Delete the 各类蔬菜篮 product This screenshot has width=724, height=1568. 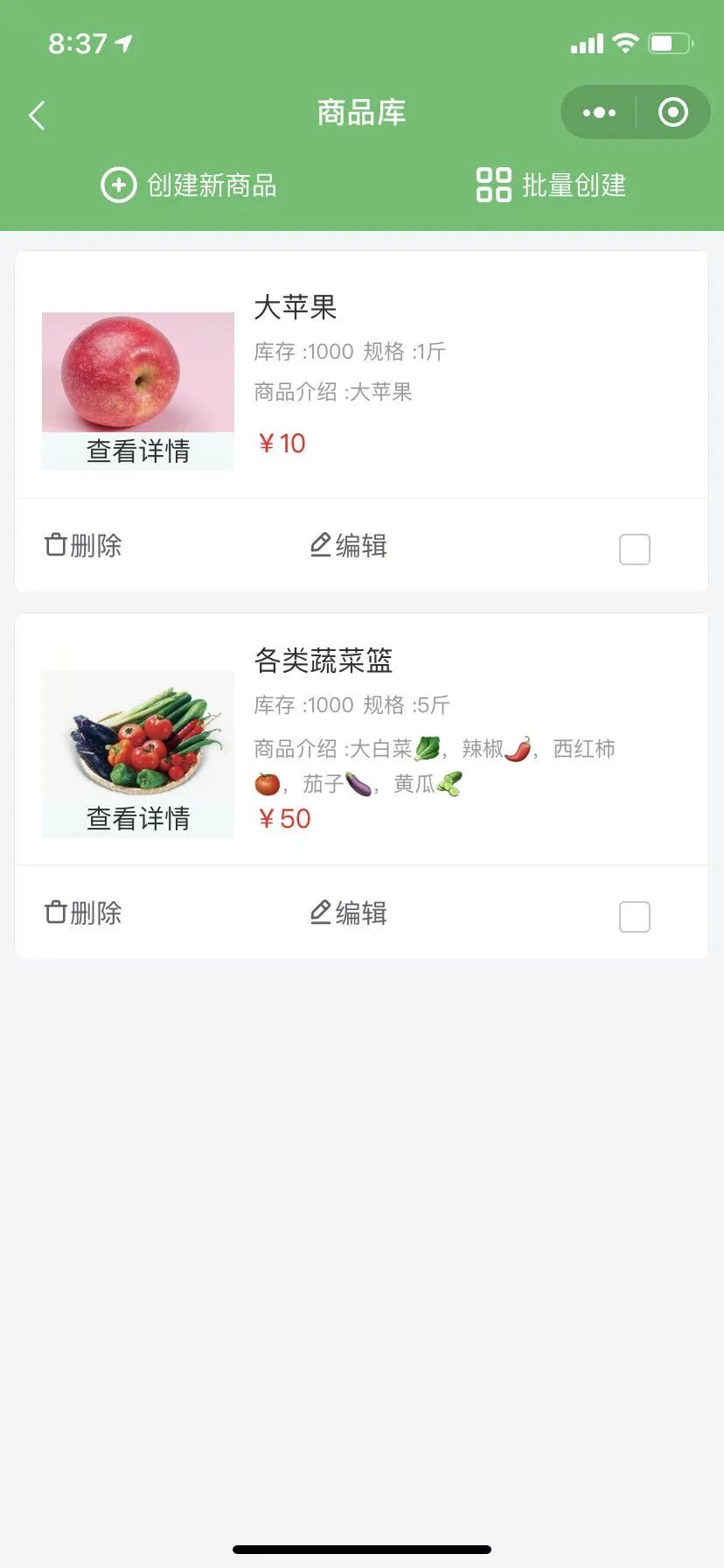(x=83, y=913)
